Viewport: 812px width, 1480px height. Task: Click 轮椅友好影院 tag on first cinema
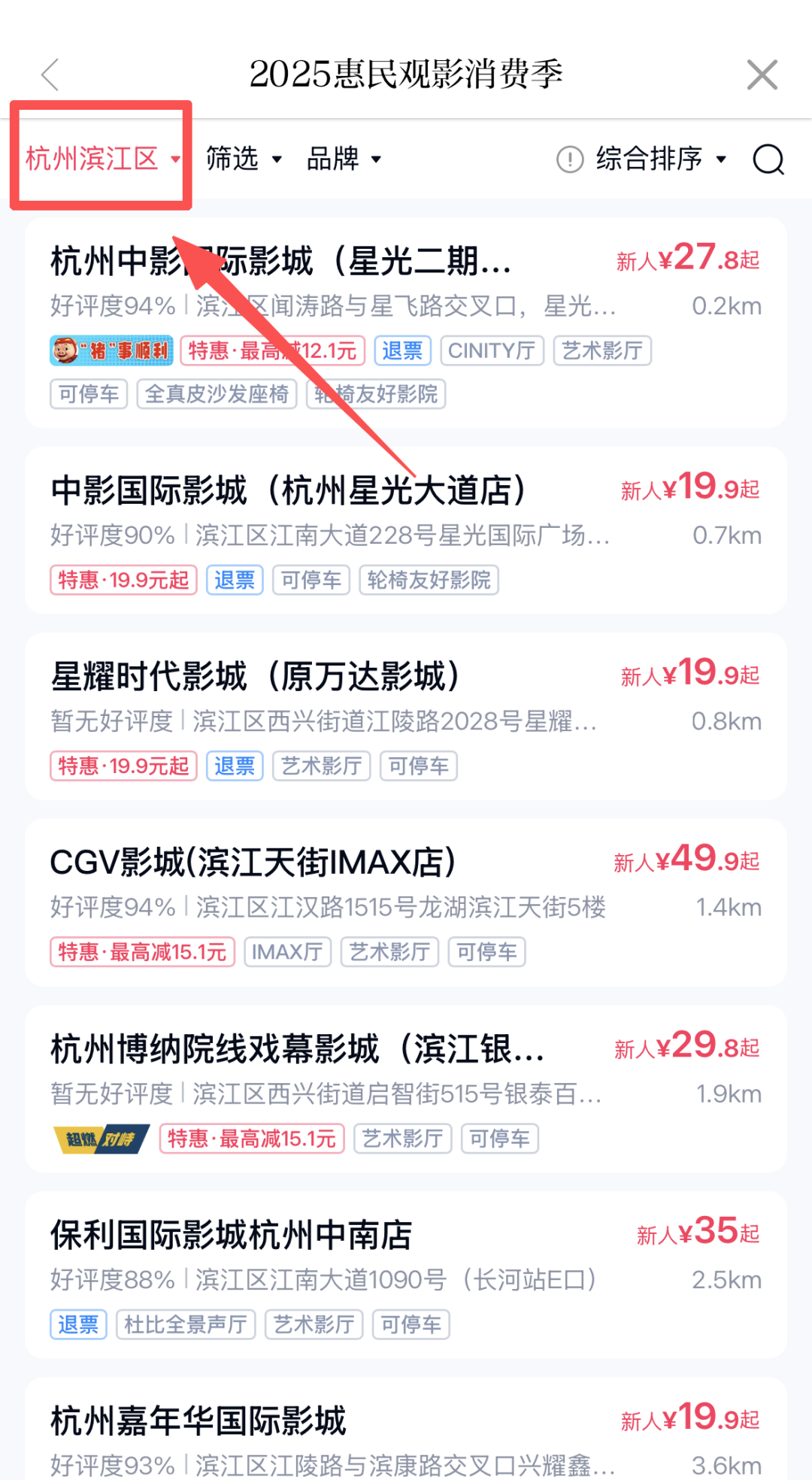pos(375,395)
